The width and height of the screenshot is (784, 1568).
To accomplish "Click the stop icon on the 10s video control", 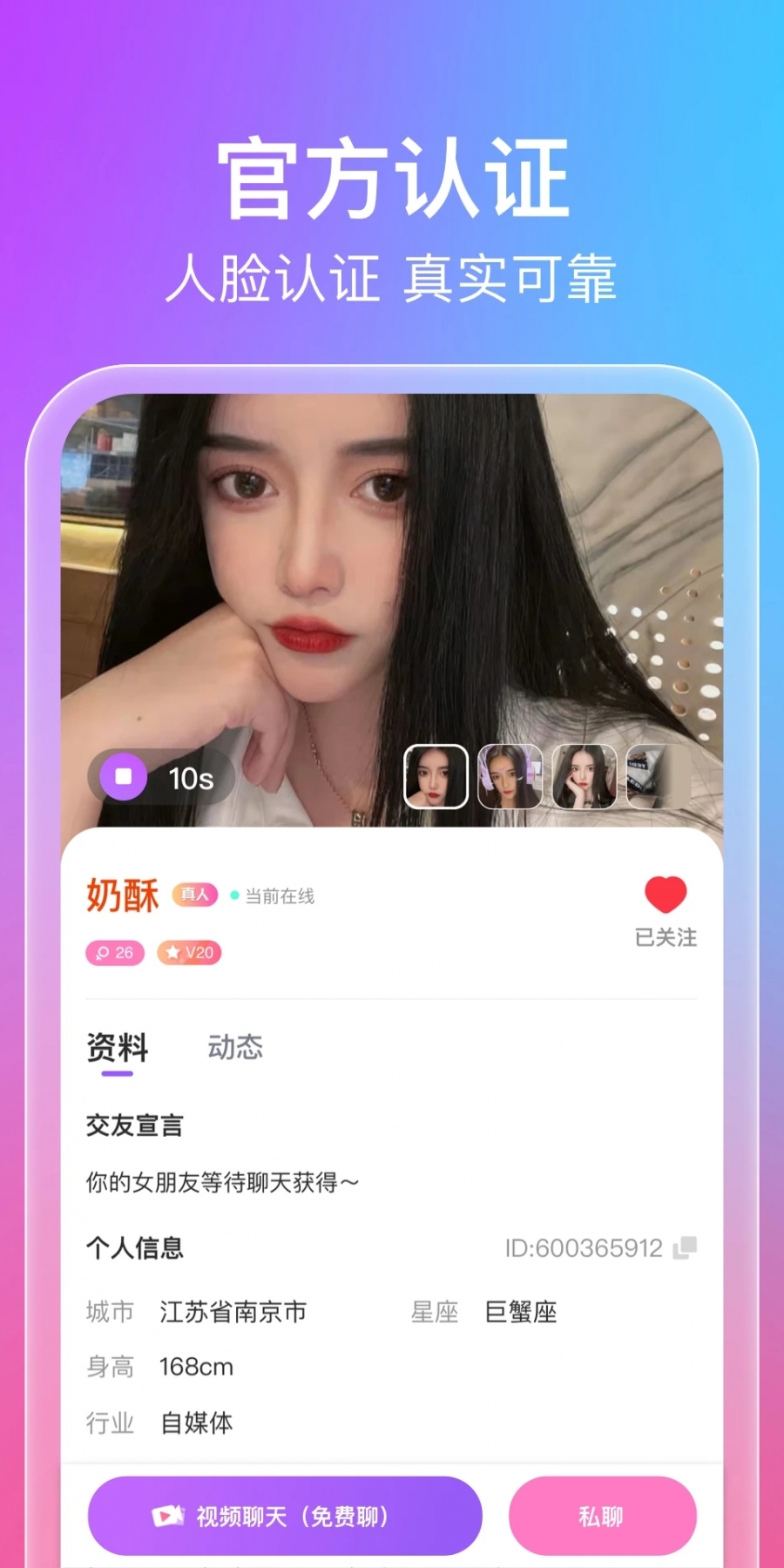I will (125, 777).
